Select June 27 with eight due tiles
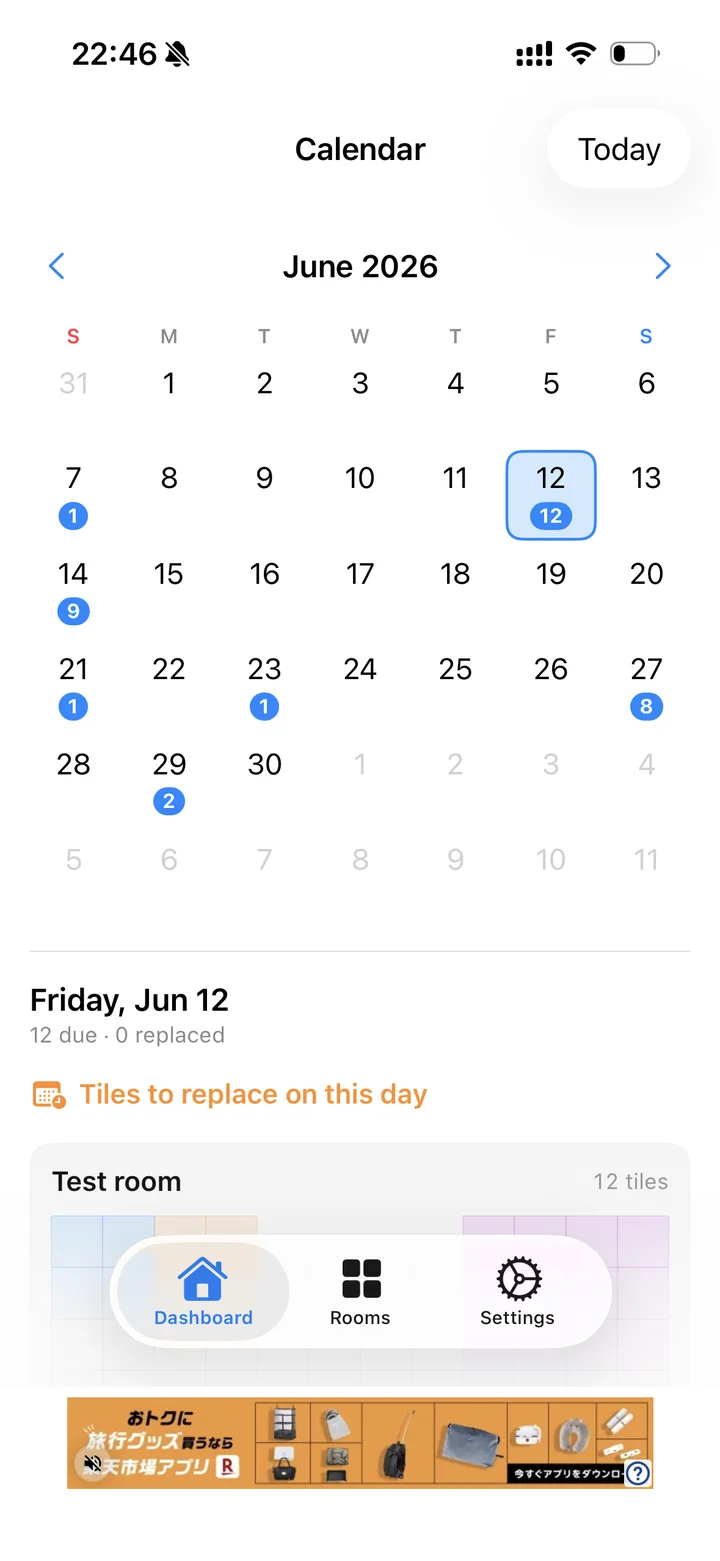This screenshot has width=720, height=1561. click(647, 686)
